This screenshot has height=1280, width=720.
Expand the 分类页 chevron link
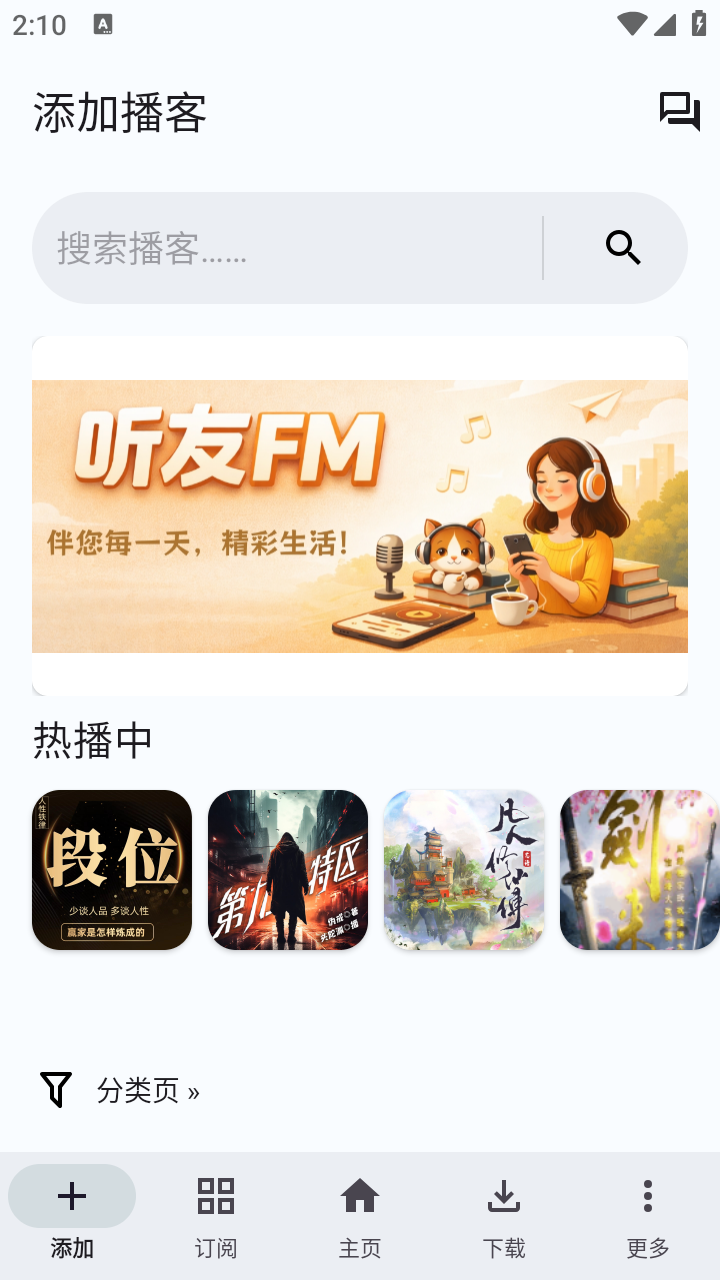(x=193, y=1092)
